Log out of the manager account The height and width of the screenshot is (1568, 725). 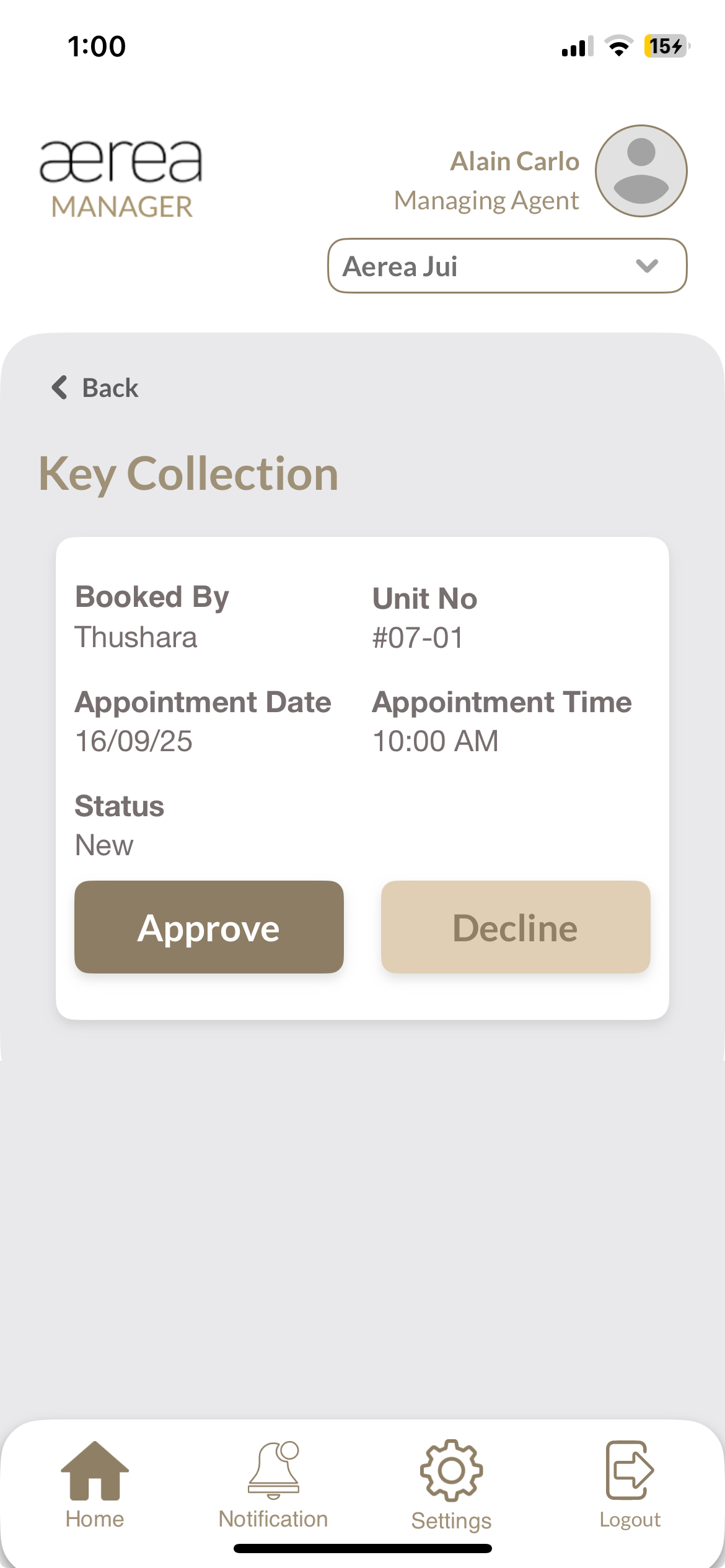(630, 1483)
